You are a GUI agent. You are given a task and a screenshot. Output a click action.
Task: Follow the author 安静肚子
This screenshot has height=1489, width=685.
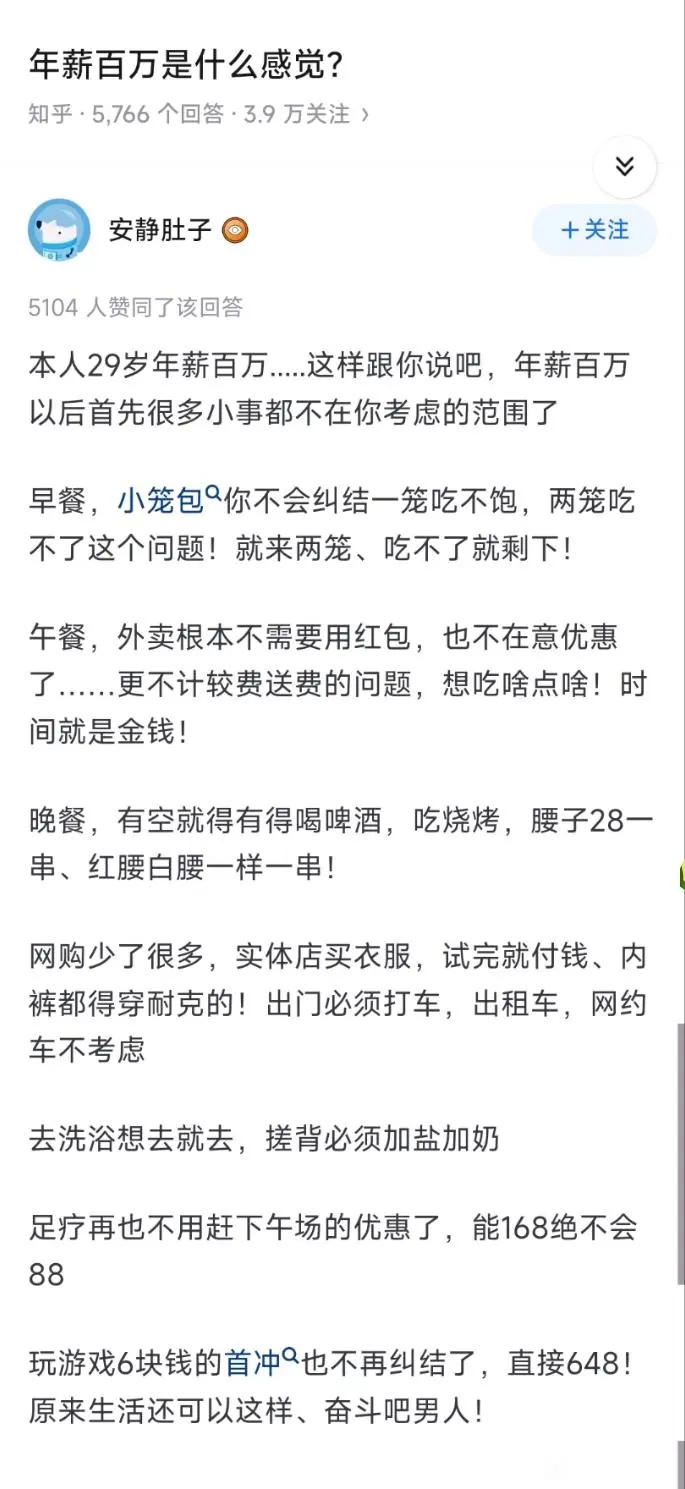(x=594, y=230)
